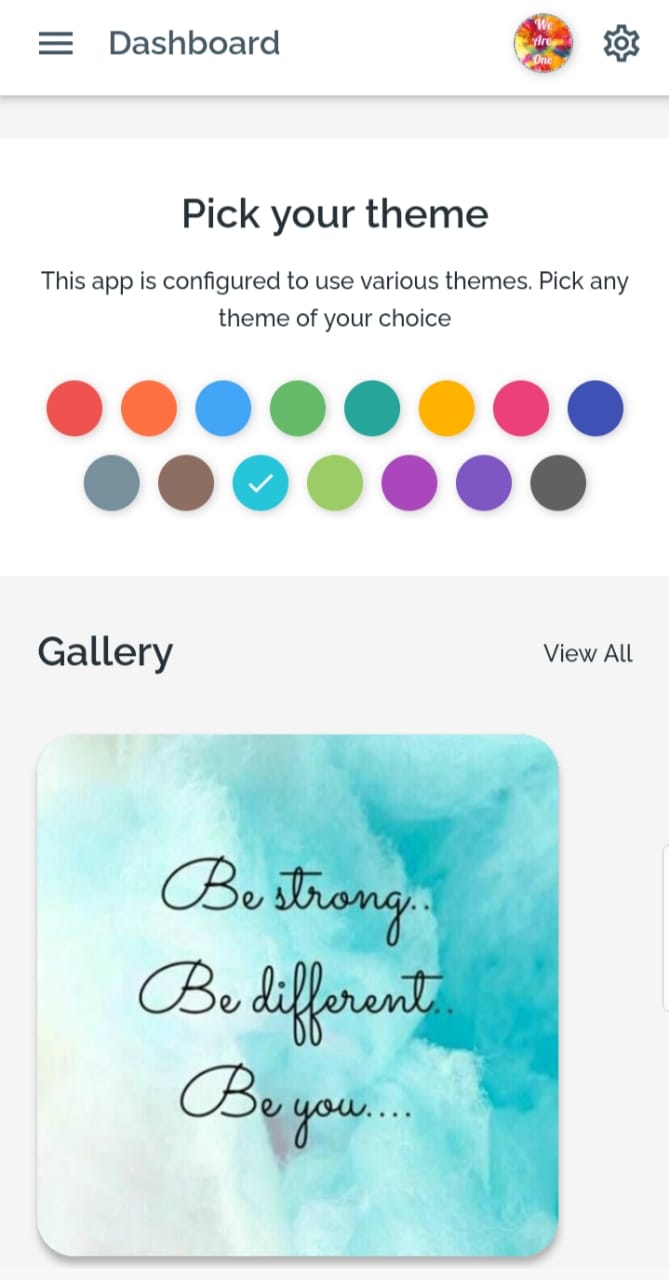This screenshot has height=1280, width=669.
Task: Choose the blue-grey theme swatch
Action: point(111,483)
